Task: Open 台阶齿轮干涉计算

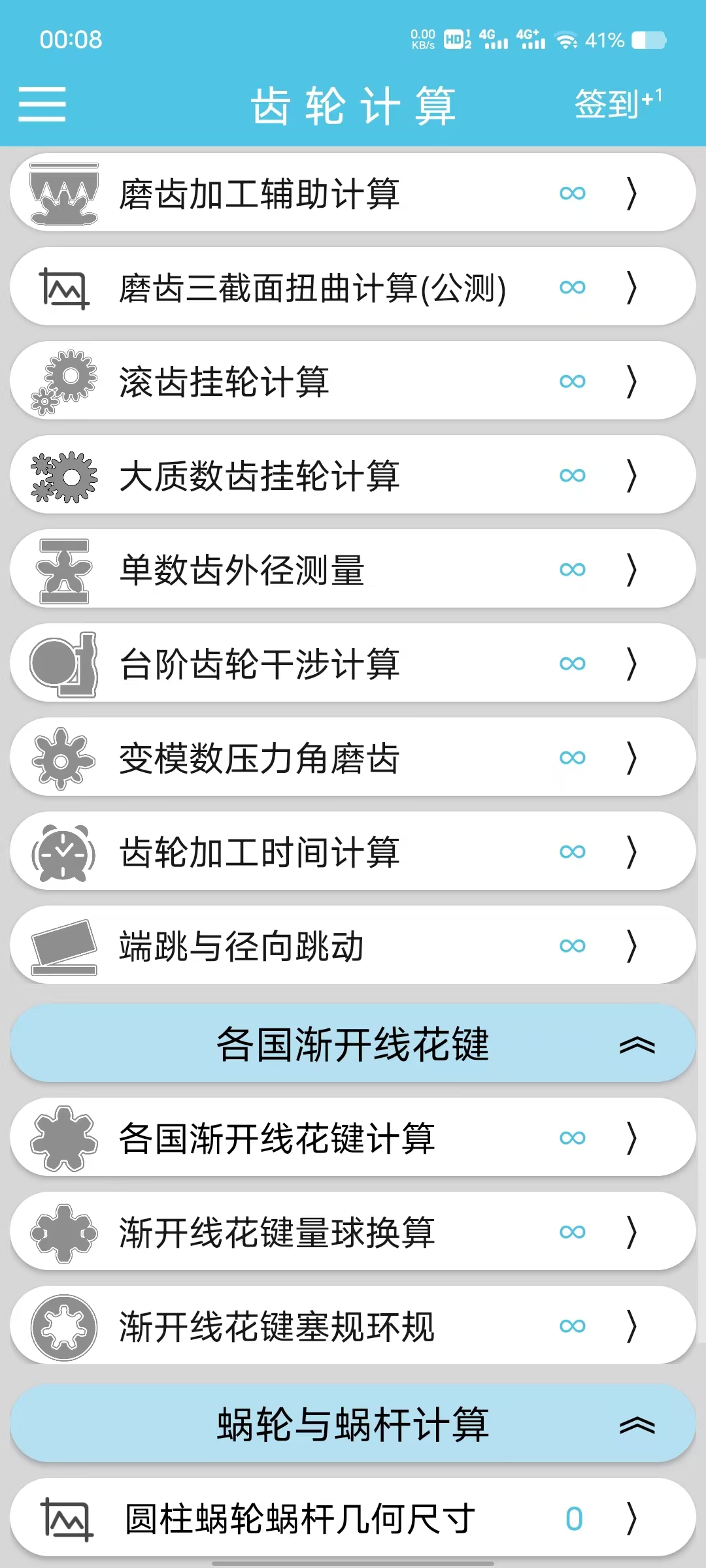Action: [x=353, y=663]
